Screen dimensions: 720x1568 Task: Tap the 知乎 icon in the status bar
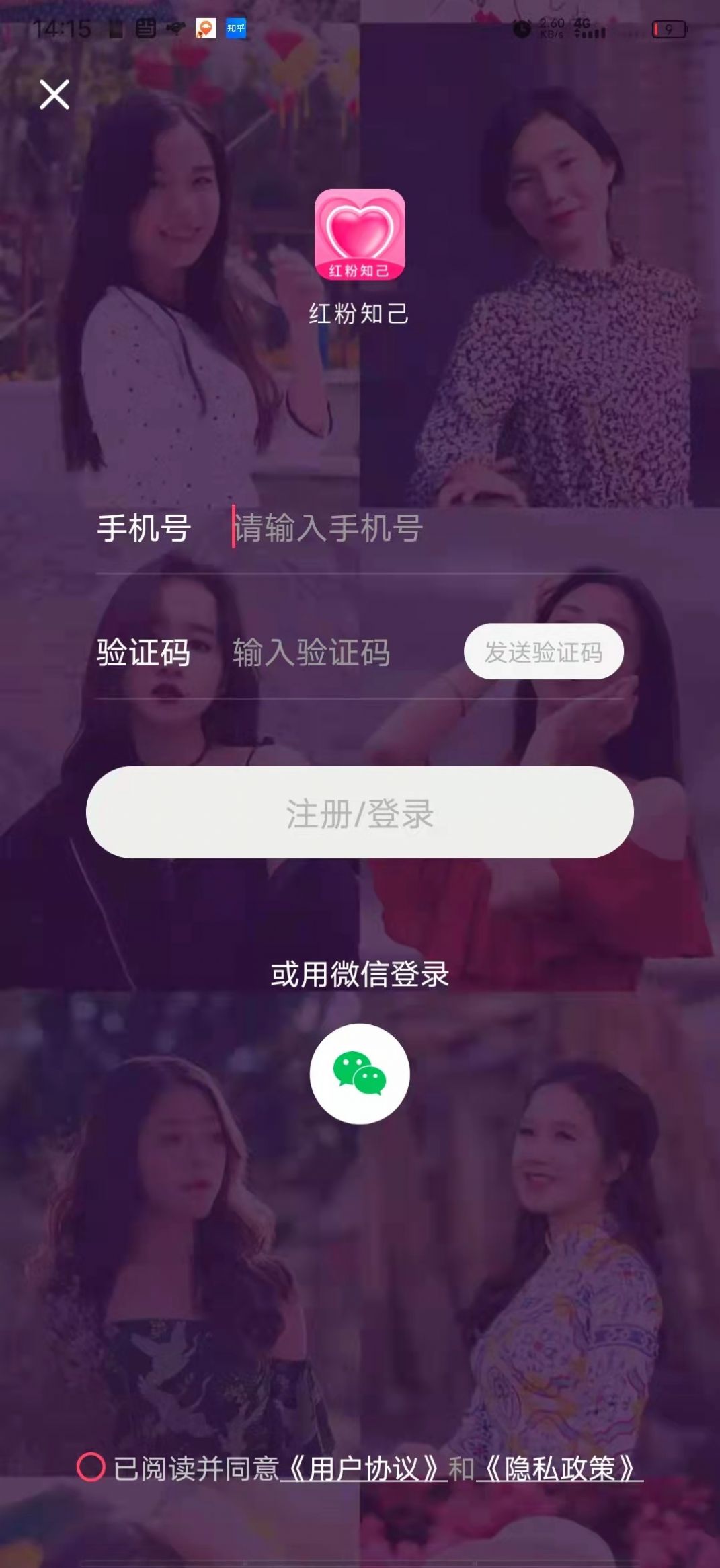[x=237, y=28]
